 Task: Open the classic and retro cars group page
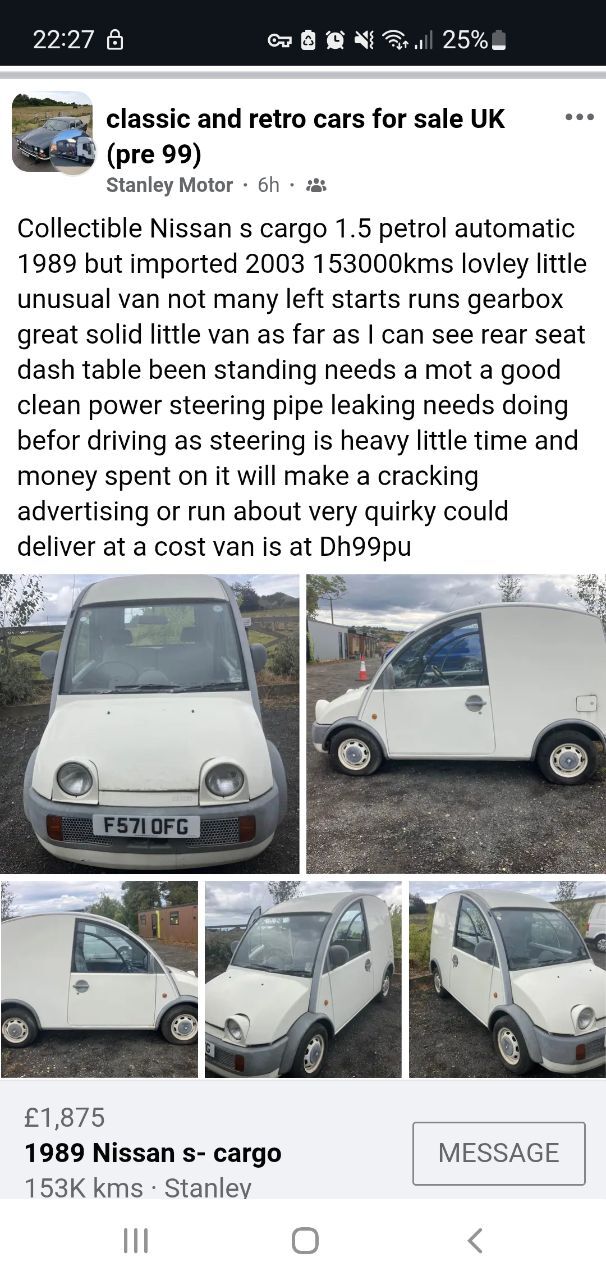point(305,136)
